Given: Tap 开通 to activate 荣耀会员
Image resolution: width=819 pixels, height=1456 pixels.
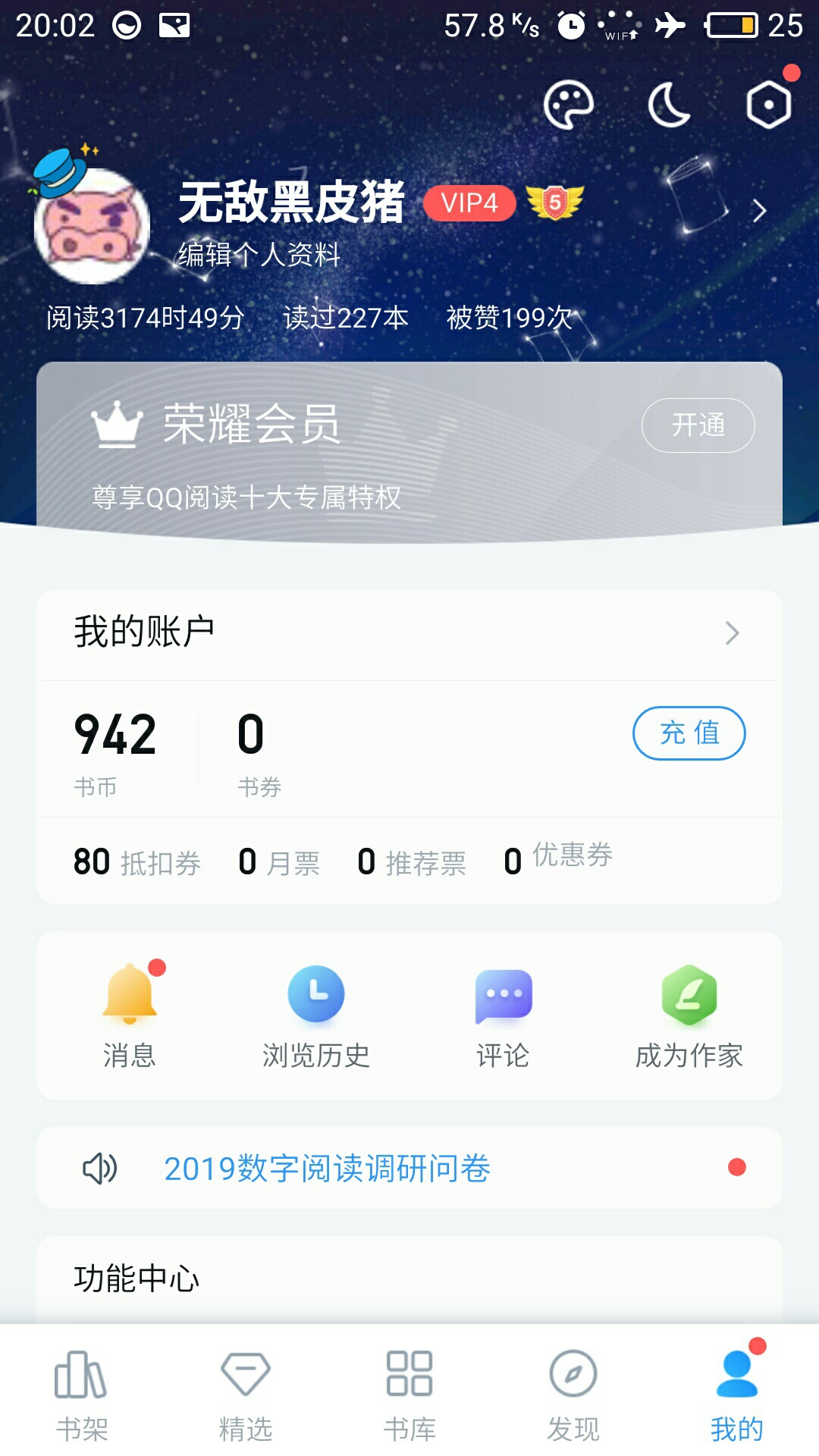Looking at the screenshot, I should coord(698,425).
